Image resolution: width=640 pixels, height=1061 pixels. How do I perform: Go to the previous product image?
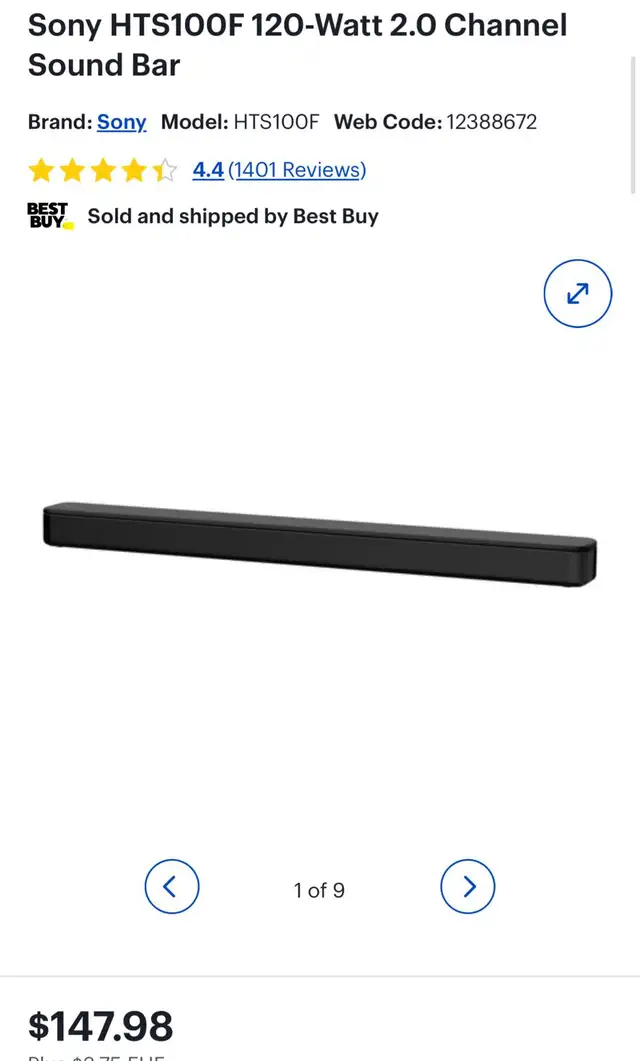[172, 886]
